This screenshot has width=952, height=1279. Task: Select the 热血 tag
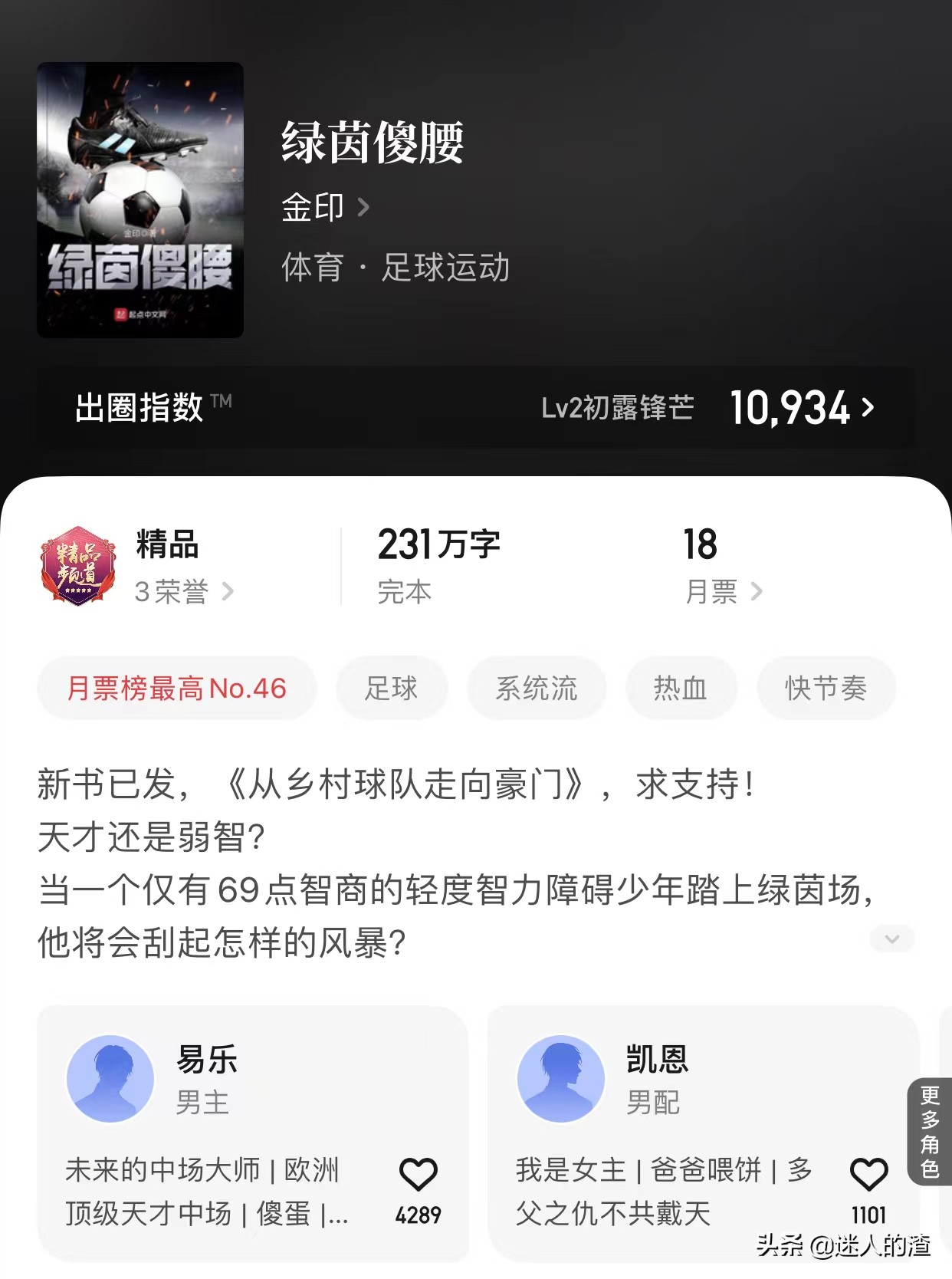coord(681,688)
